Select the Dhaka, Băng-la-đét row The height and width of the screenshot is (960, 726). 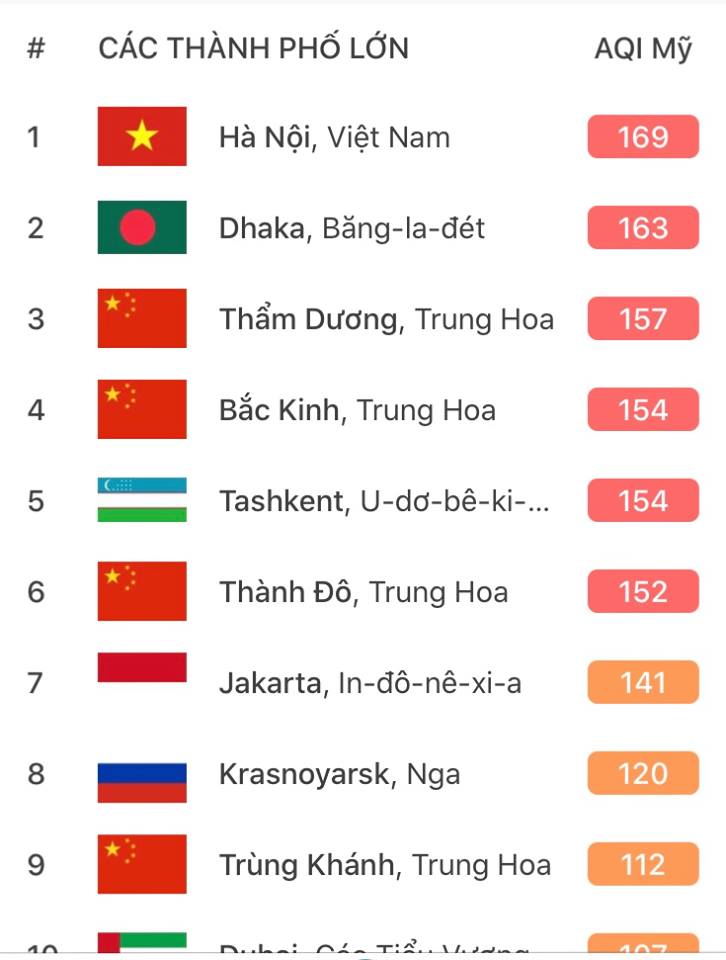click(x=351, y=229)
